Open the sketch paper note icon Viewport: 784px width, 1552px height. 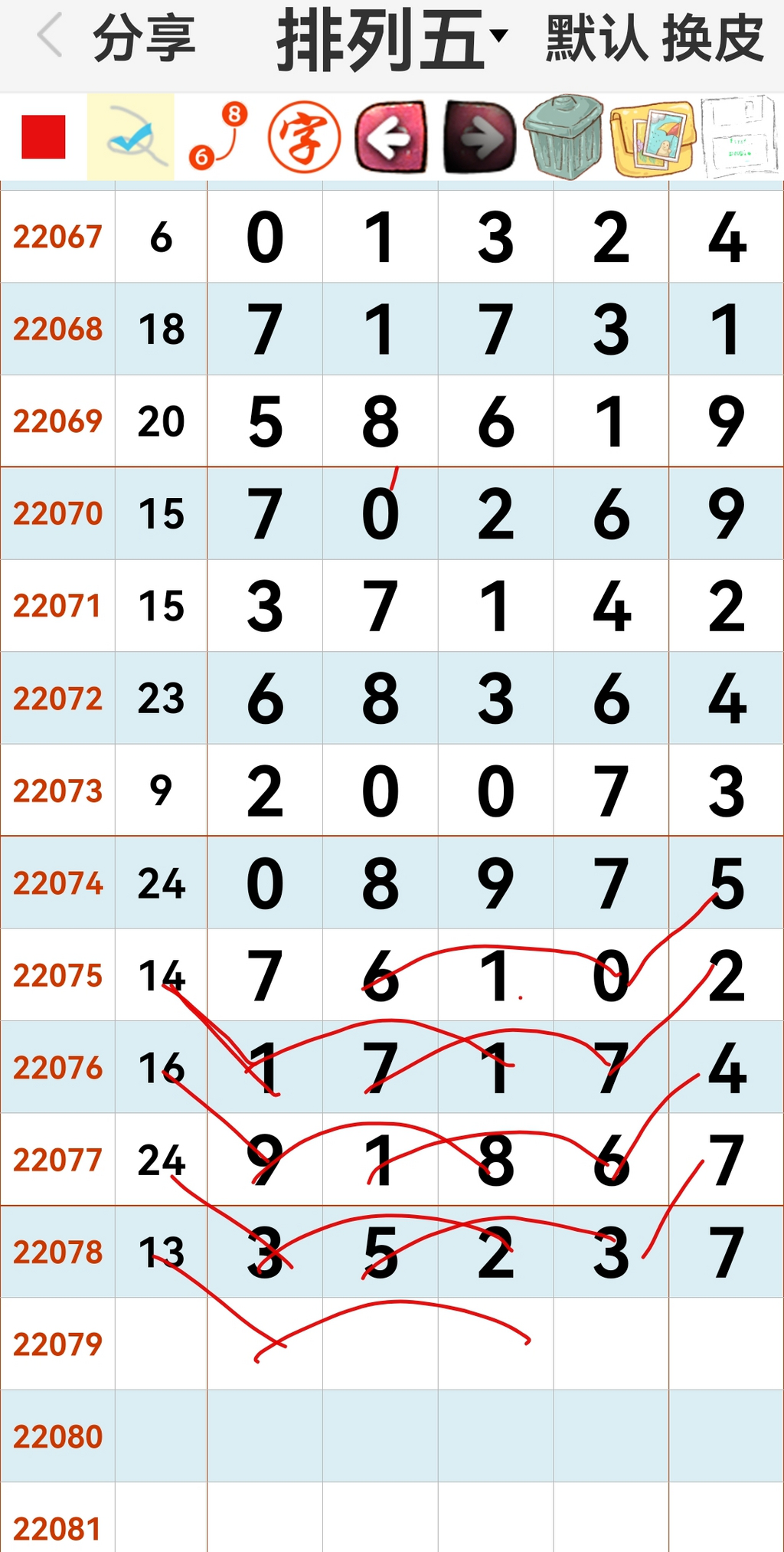[738, 137]
